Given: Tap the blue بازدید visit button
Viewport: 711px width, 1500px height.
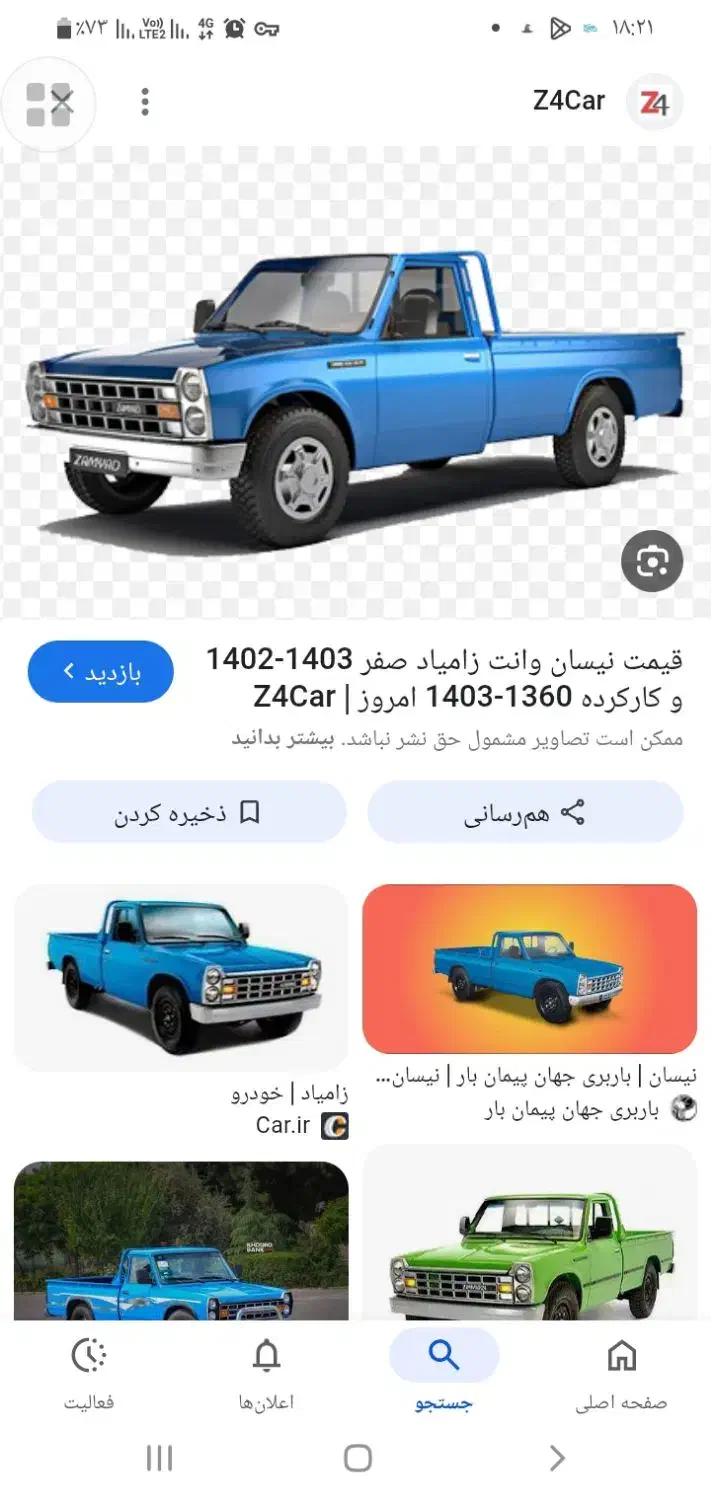Looking at the screenshot, I should pyautogui.click(x=101, y=671).
